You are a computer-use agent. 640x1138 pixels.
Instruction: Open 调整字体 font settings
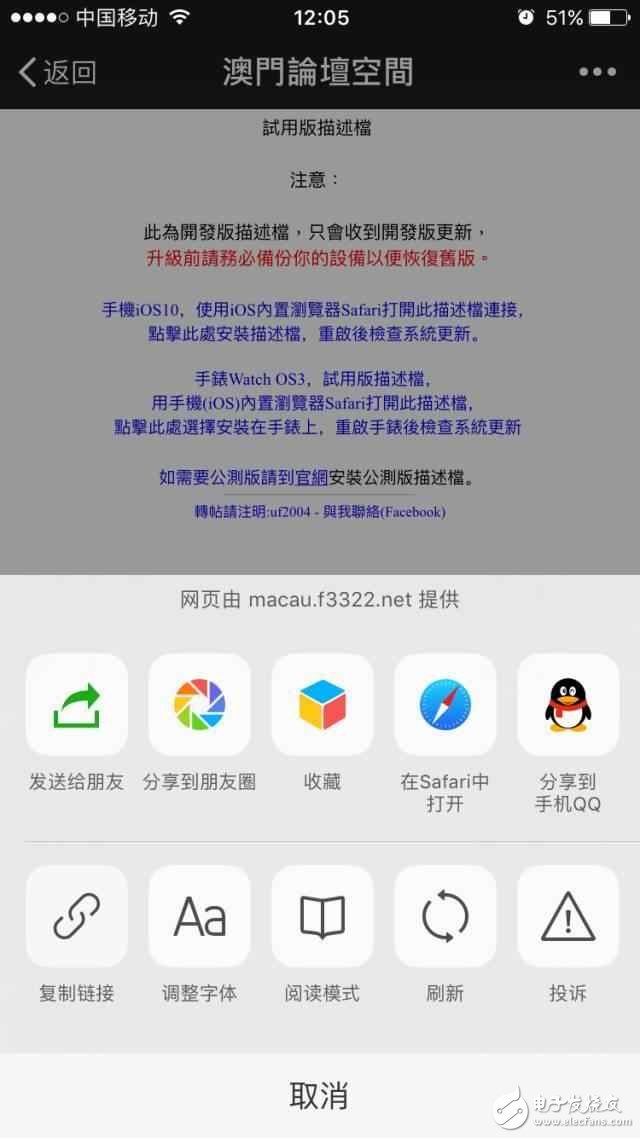coord(200,916)
